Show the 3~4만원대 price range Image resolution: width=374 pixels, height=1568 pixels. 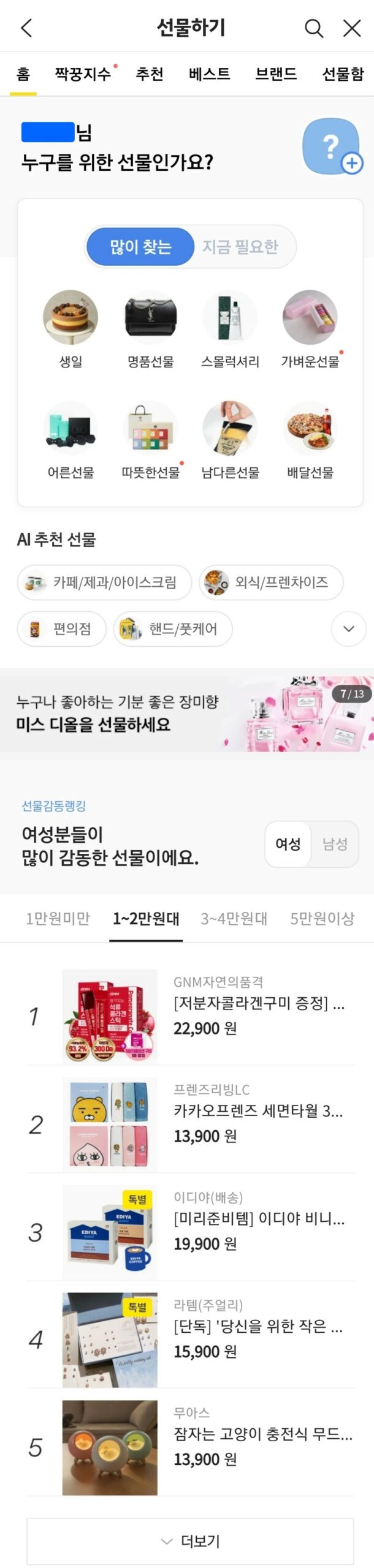234,918
